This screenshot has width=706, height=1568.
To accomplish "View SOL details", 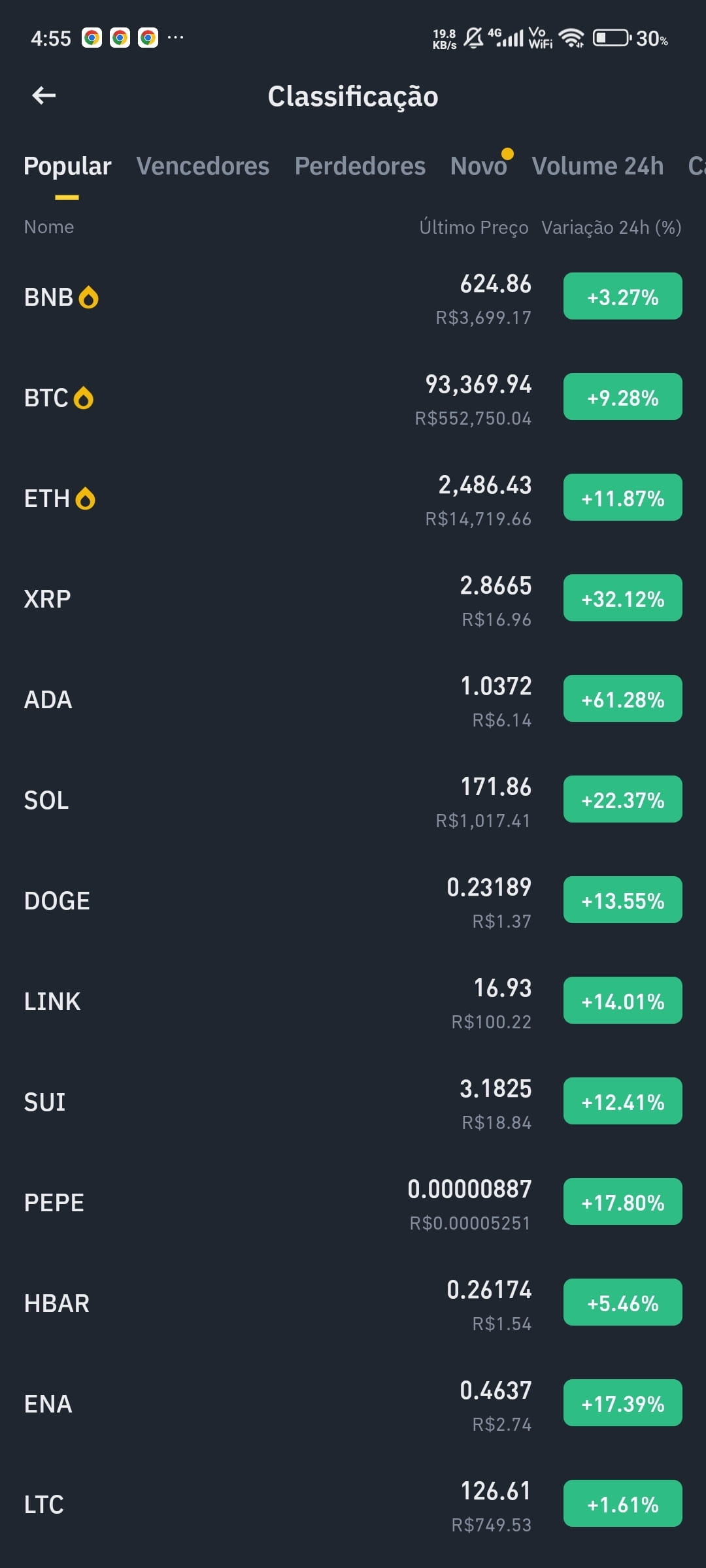I will [x=353, y=801].
